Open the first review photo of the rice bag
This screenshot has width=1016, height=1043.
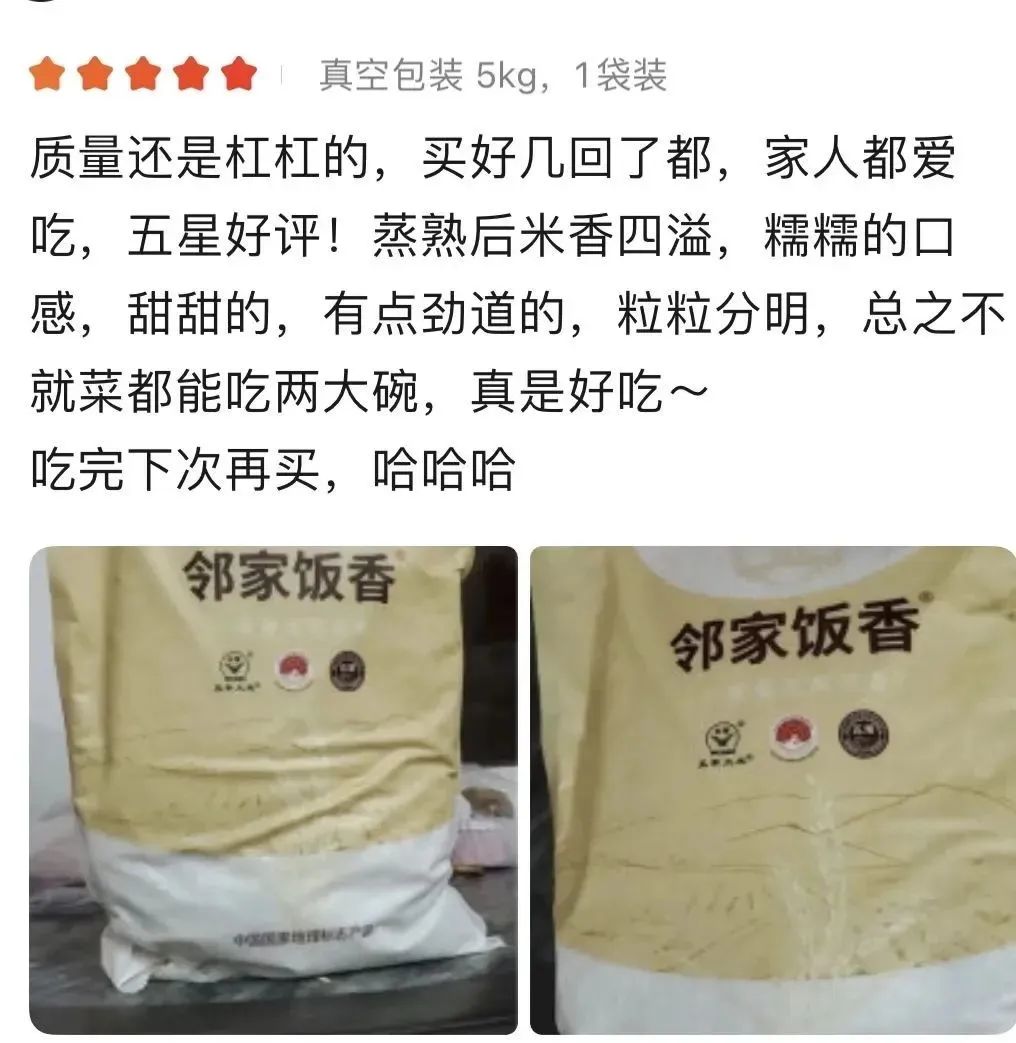pos(273,790)
